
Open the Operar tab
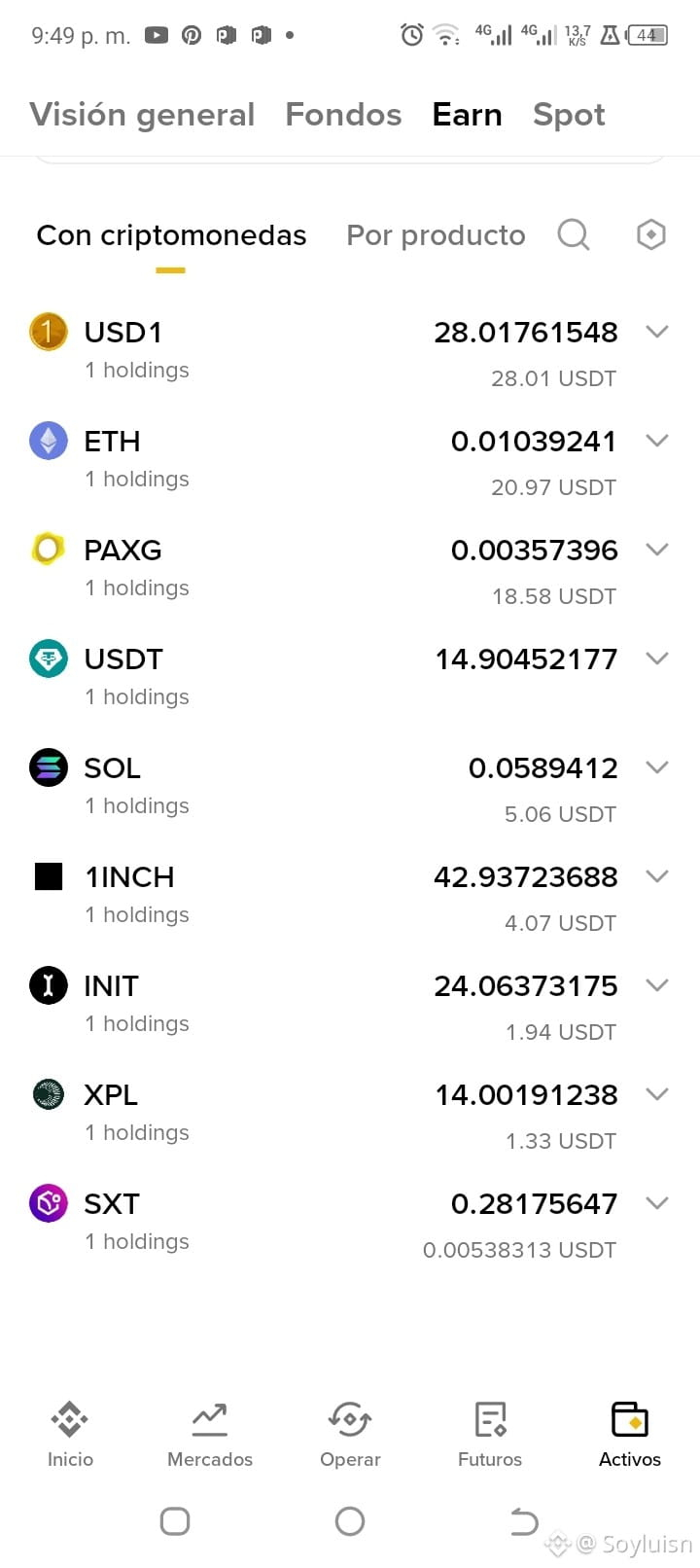350,1435
